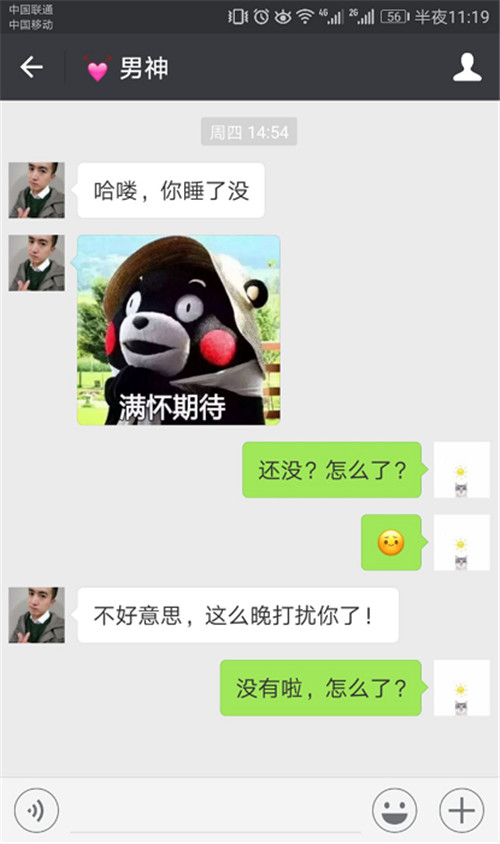Screen dimensions: 500x844
Task: Switch to voice message input
Action: (36, 810)
